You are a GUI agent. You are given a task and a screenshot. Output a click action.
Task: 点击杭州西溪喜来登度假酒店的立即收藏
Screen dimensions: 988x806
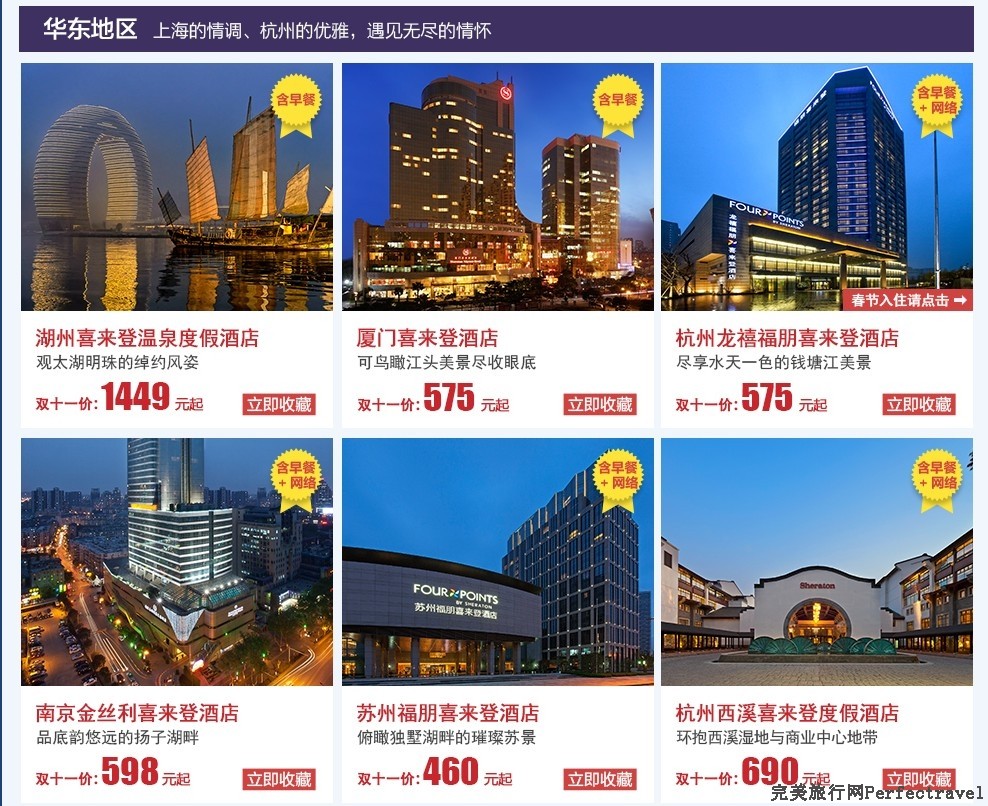coord(919,779)
